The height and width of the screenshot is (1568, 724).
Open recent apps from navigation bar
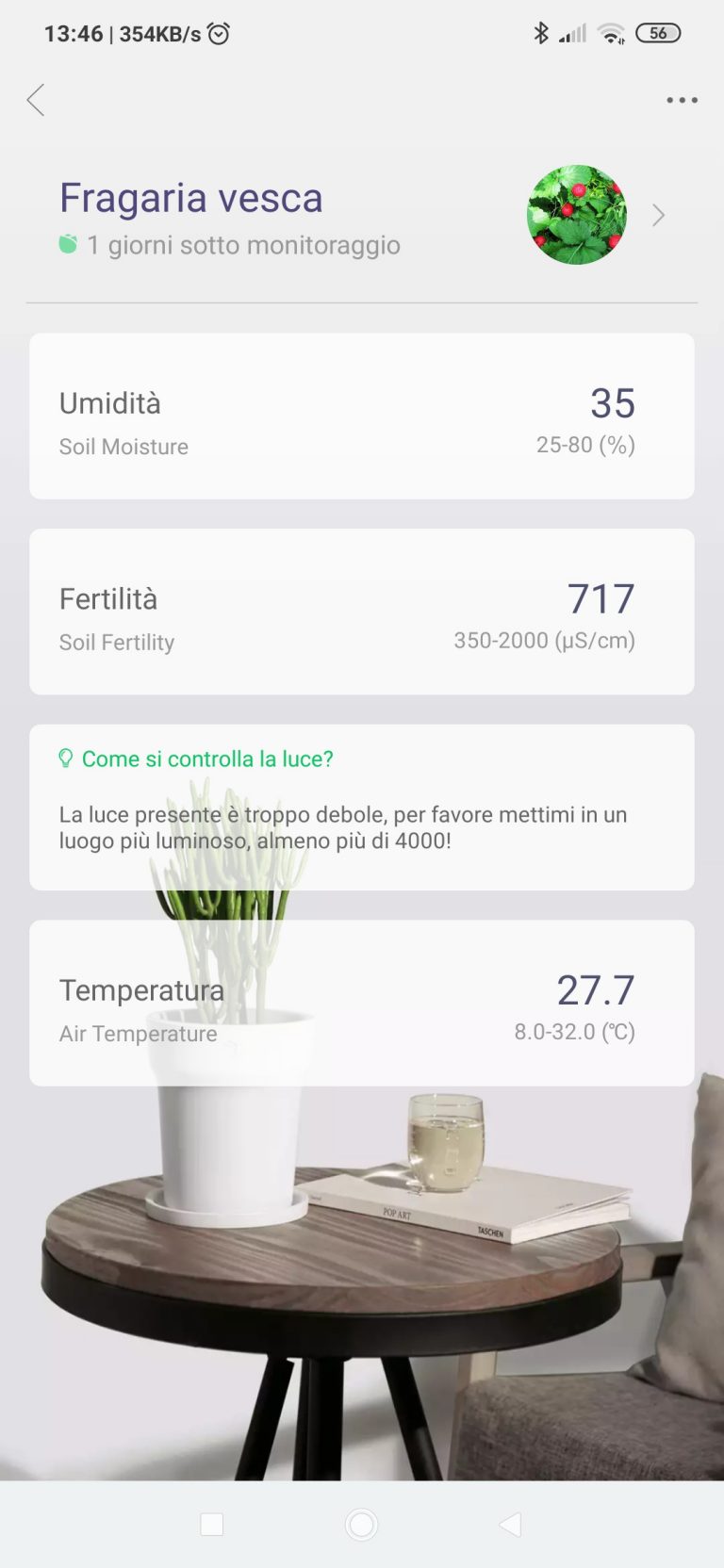click(212, 1525)
